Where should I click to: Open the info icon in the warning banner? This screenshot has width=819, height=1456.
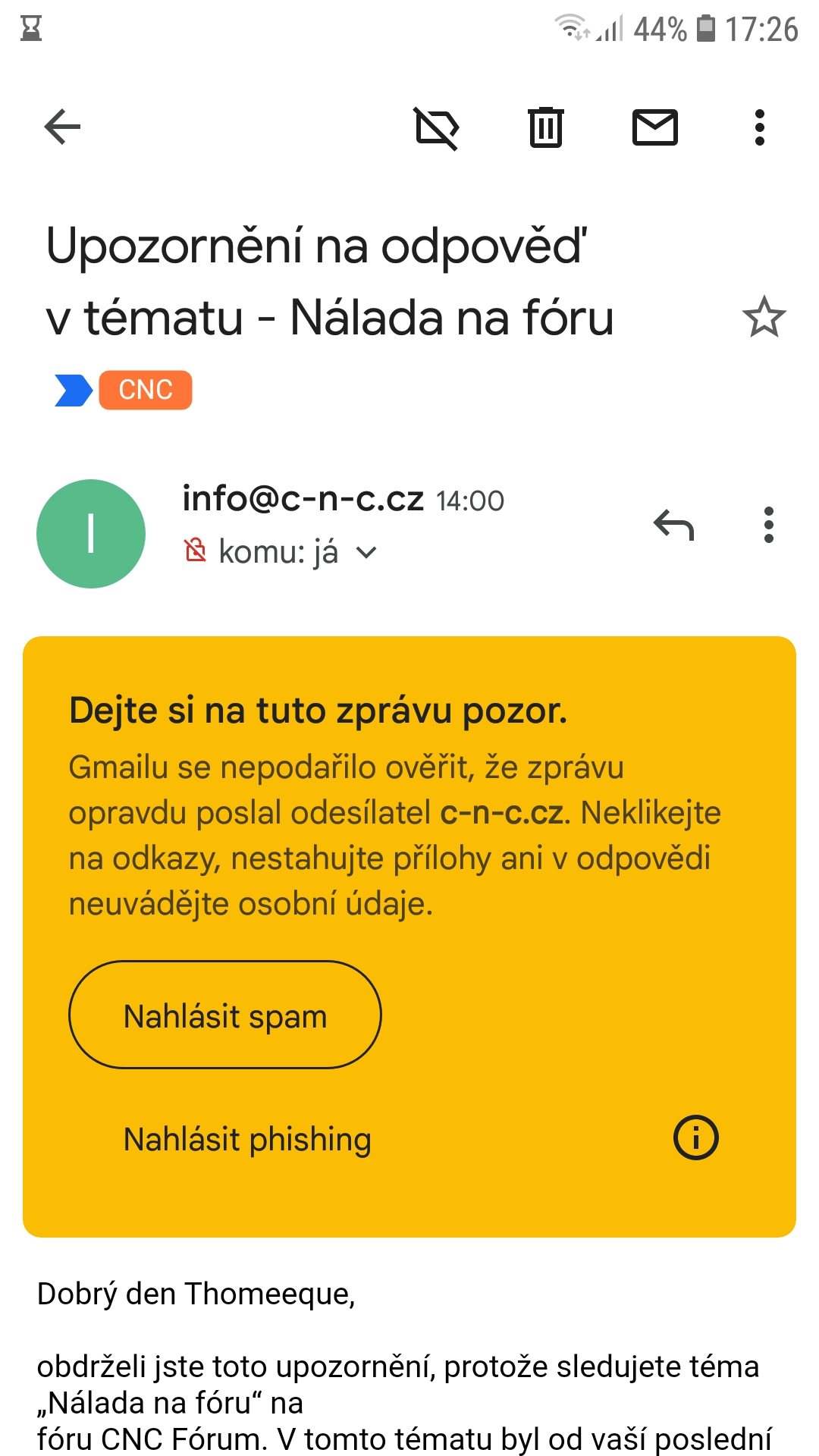[695, 1137]
